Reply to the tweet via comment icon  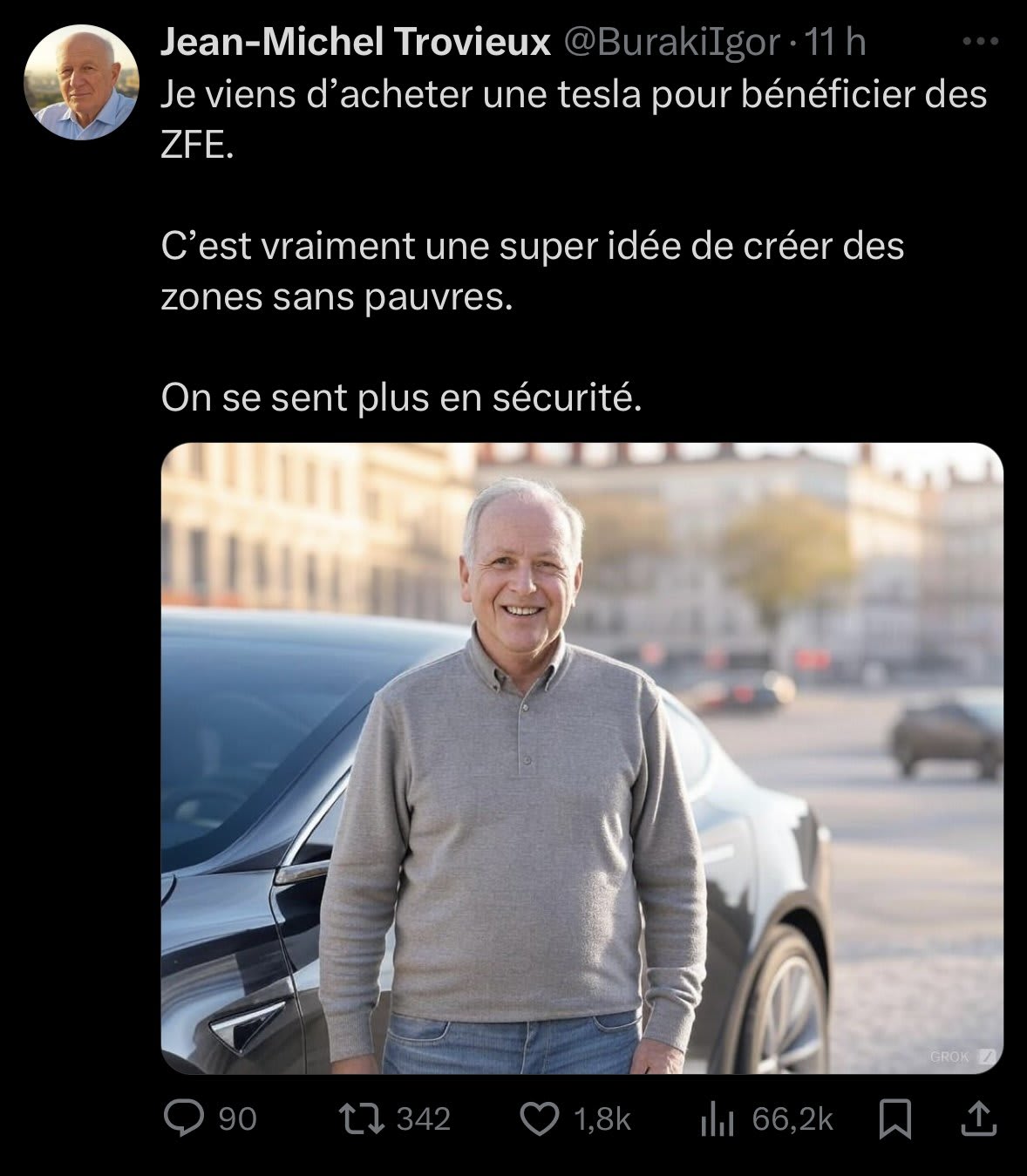tap(185, 1119)
